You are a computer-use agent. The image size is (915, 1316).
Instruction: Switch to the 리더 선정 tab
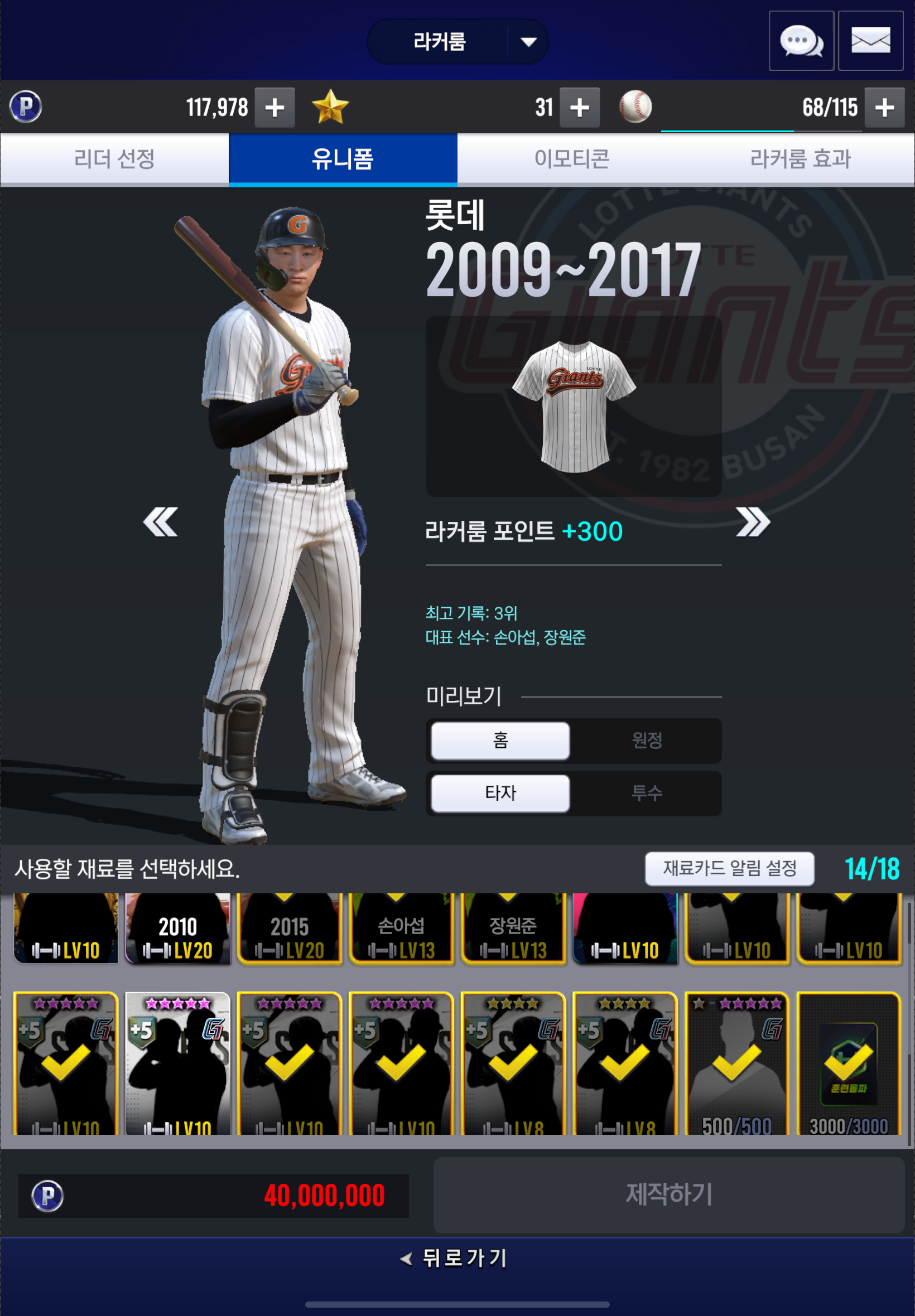(x=114, y=159)
